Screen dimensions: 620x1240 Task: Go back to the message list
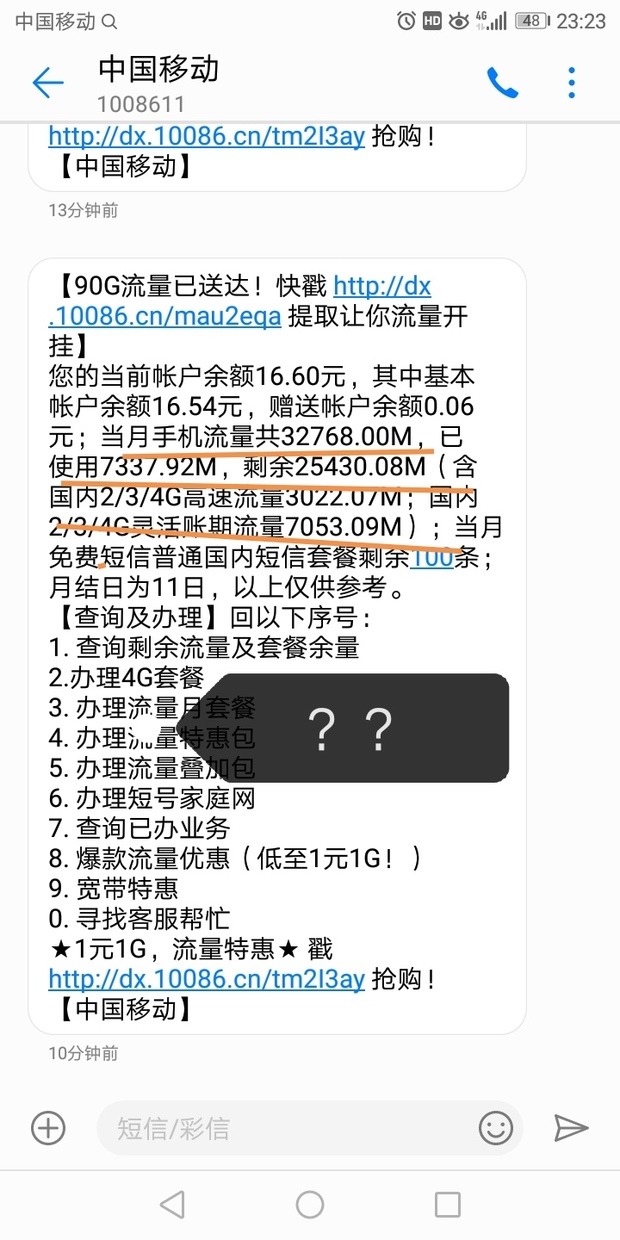tap(47, 83)
